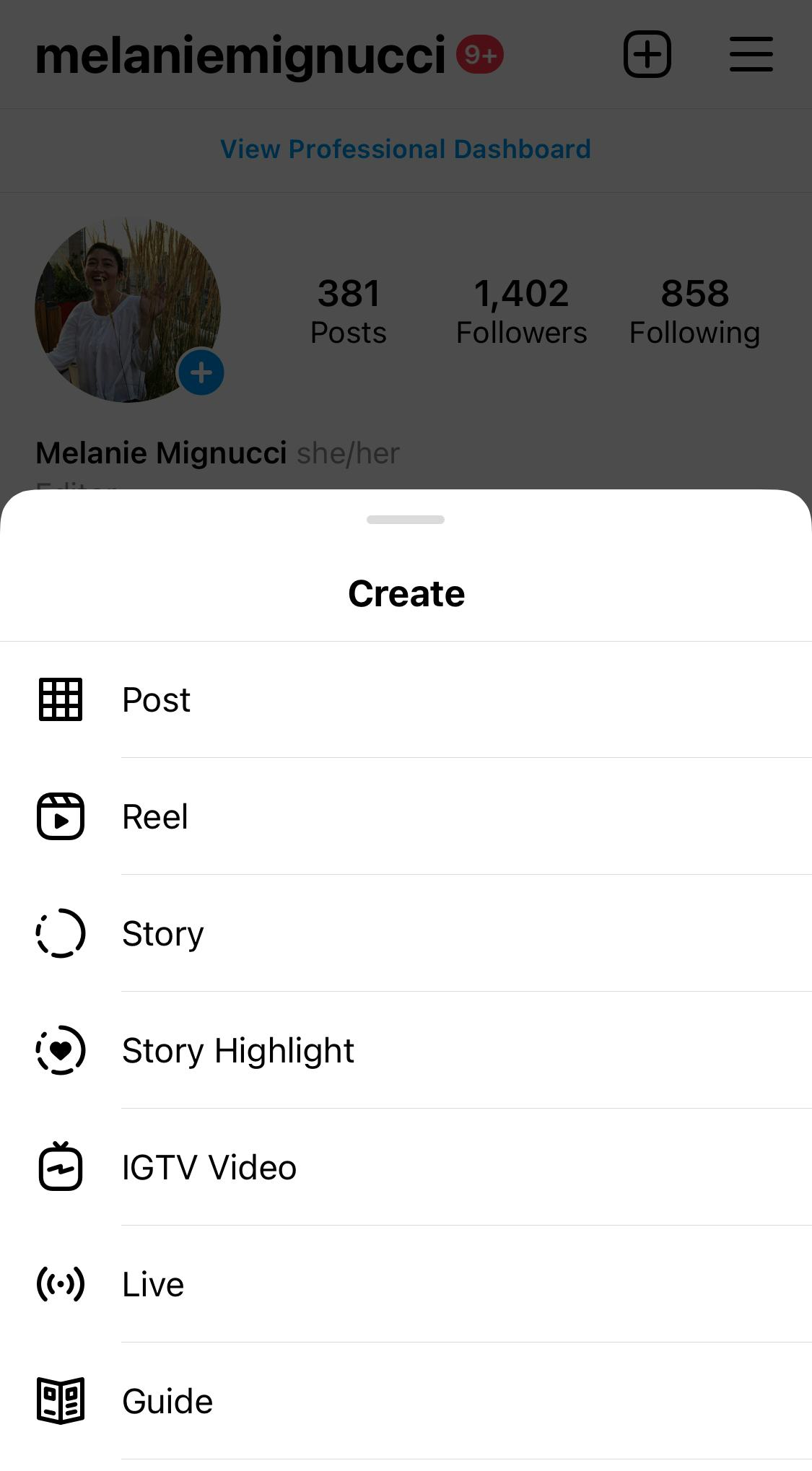
Task: Select the Live option from Create list
Action: coord(152,1284)
